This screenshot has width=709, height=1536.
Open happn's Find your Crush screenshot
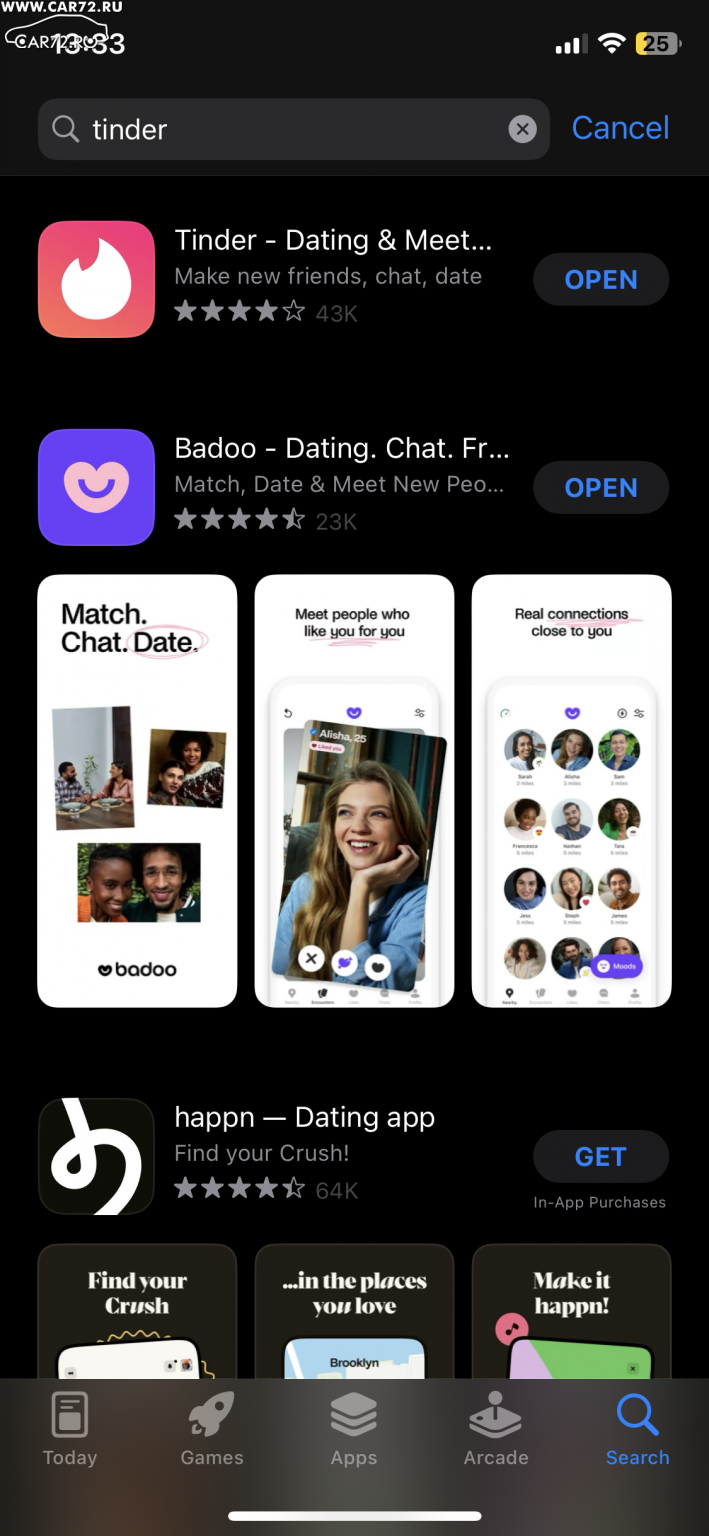tap(137, 1312)
